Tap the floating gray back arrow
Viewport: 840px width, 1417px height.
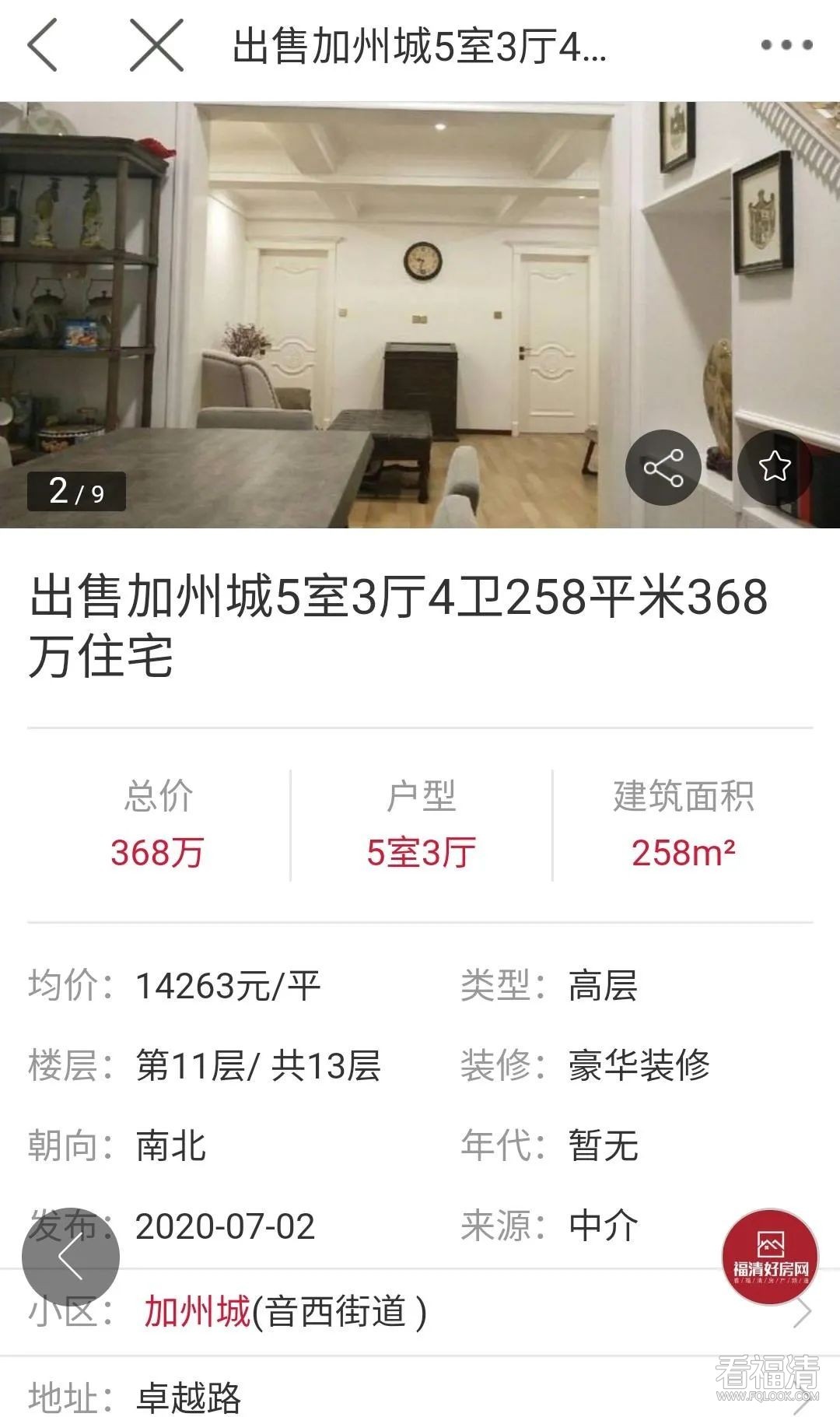71,1257
